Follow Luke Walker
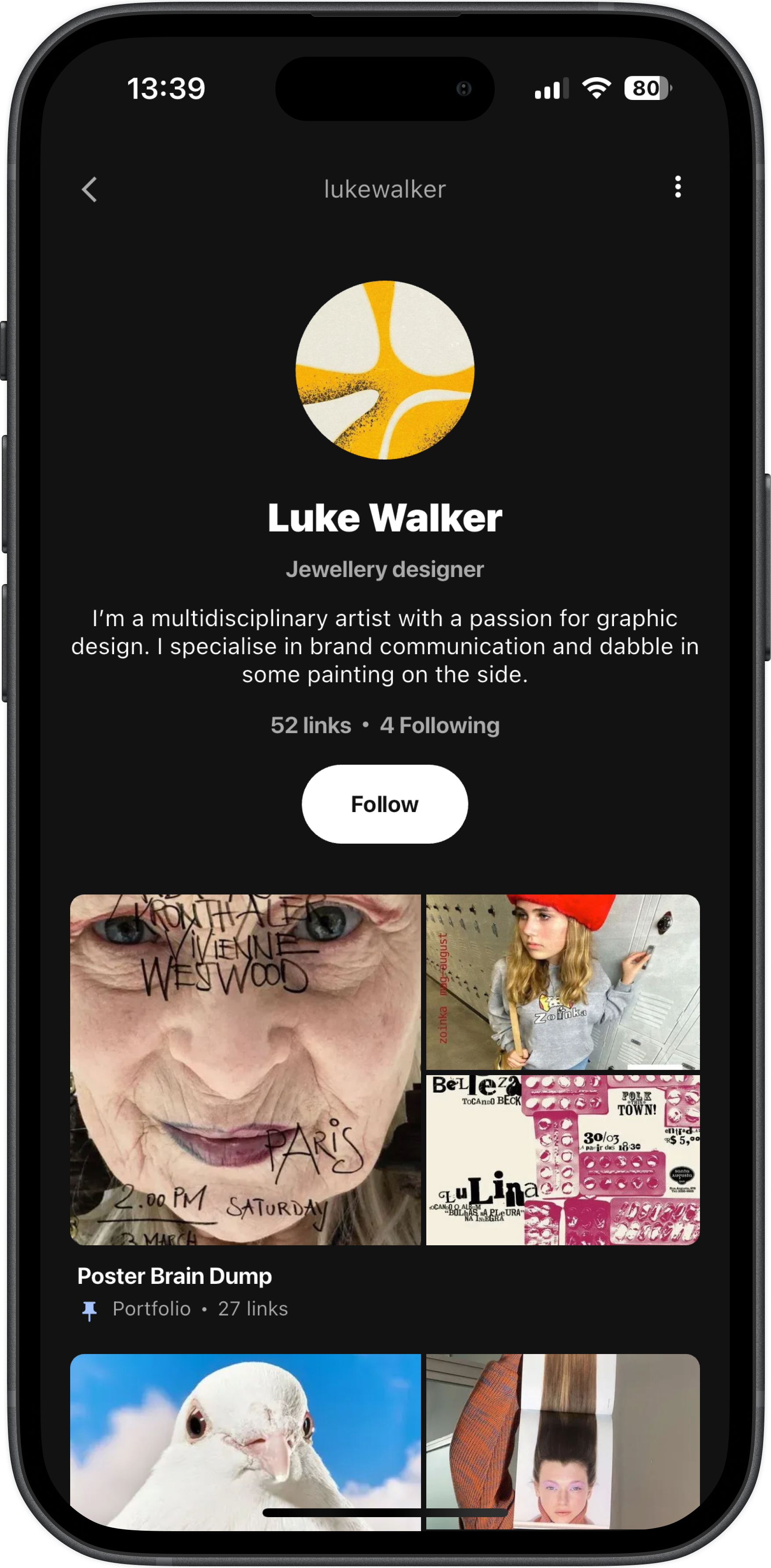The width and height of the screenshot is (771, 1568). click(384, 803)
